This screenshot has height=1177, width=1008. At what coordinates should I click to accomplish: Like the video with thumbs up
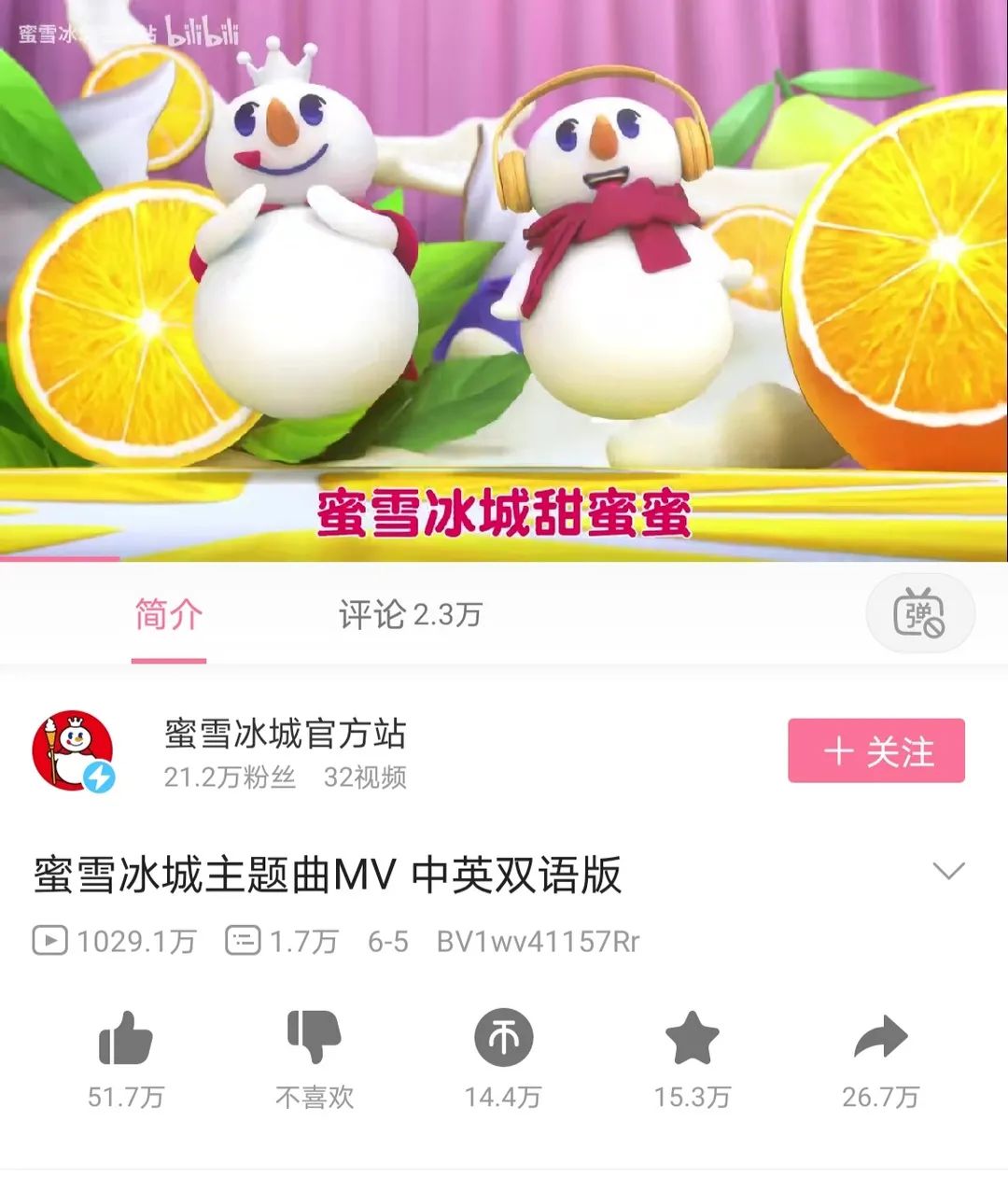pyautogui.click(x=125, y=1038)
